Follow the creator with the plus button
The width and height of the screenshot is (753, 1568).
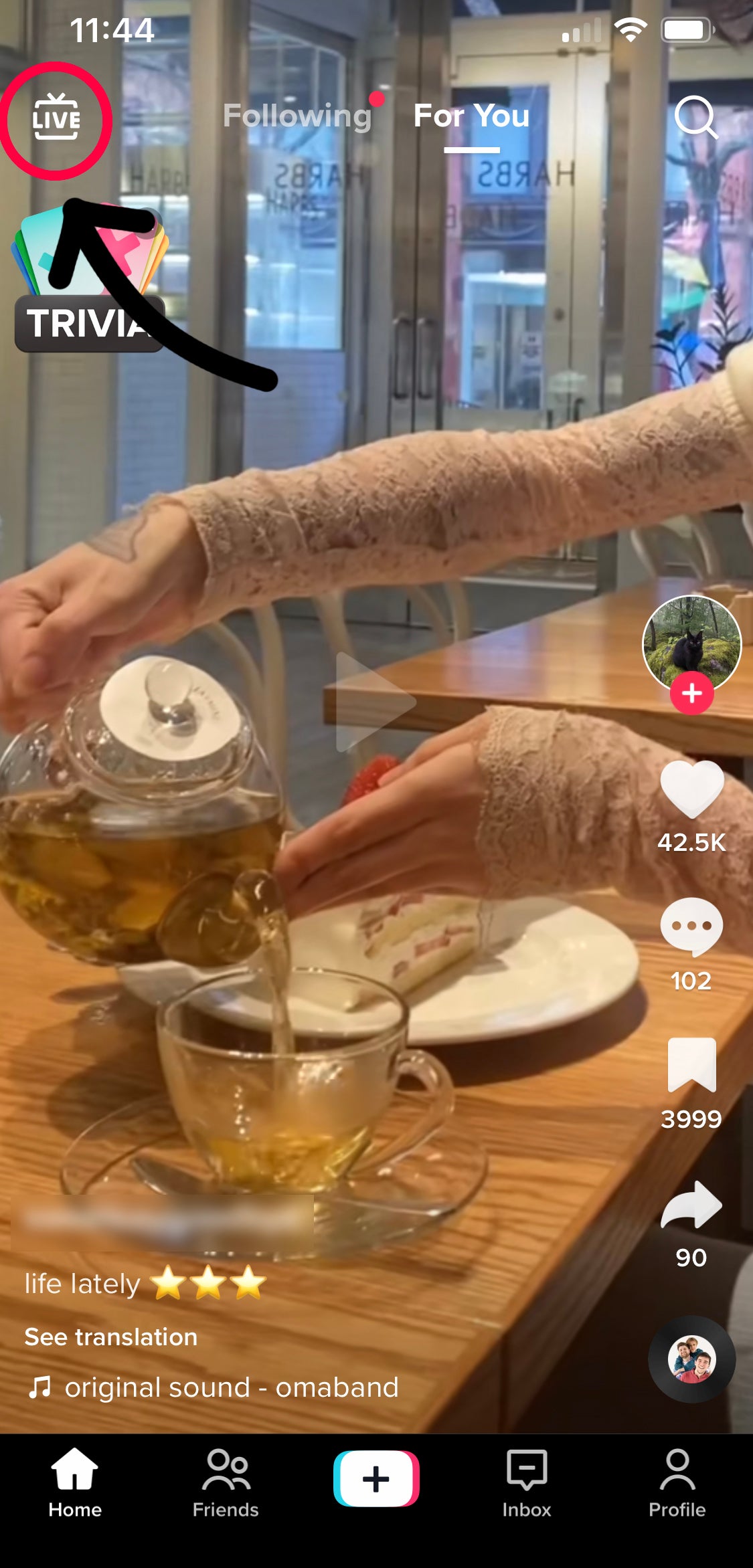(x=691, y=694)
